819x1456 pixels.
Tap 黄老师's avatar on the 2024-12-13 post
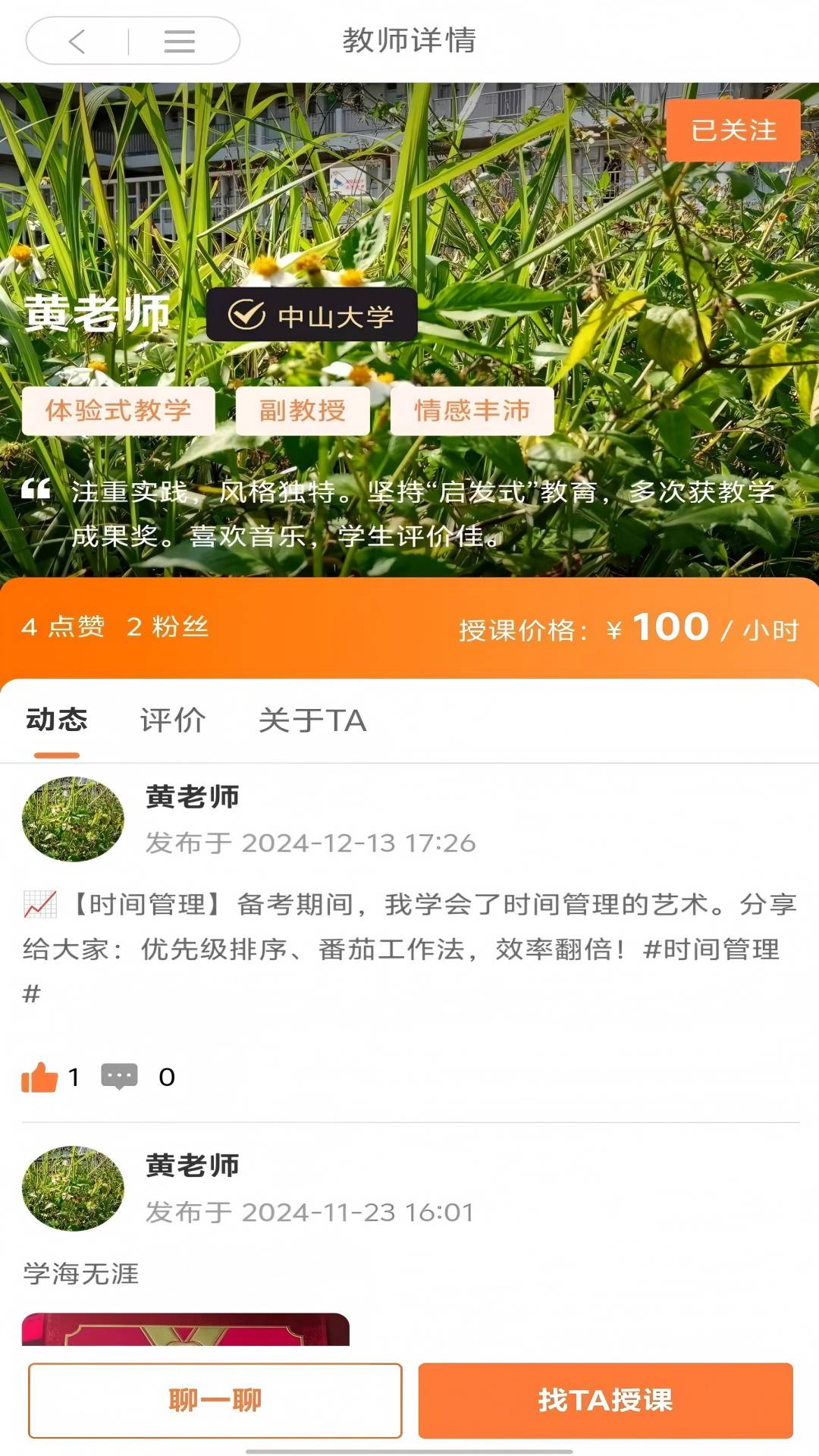tap(73, 819)
